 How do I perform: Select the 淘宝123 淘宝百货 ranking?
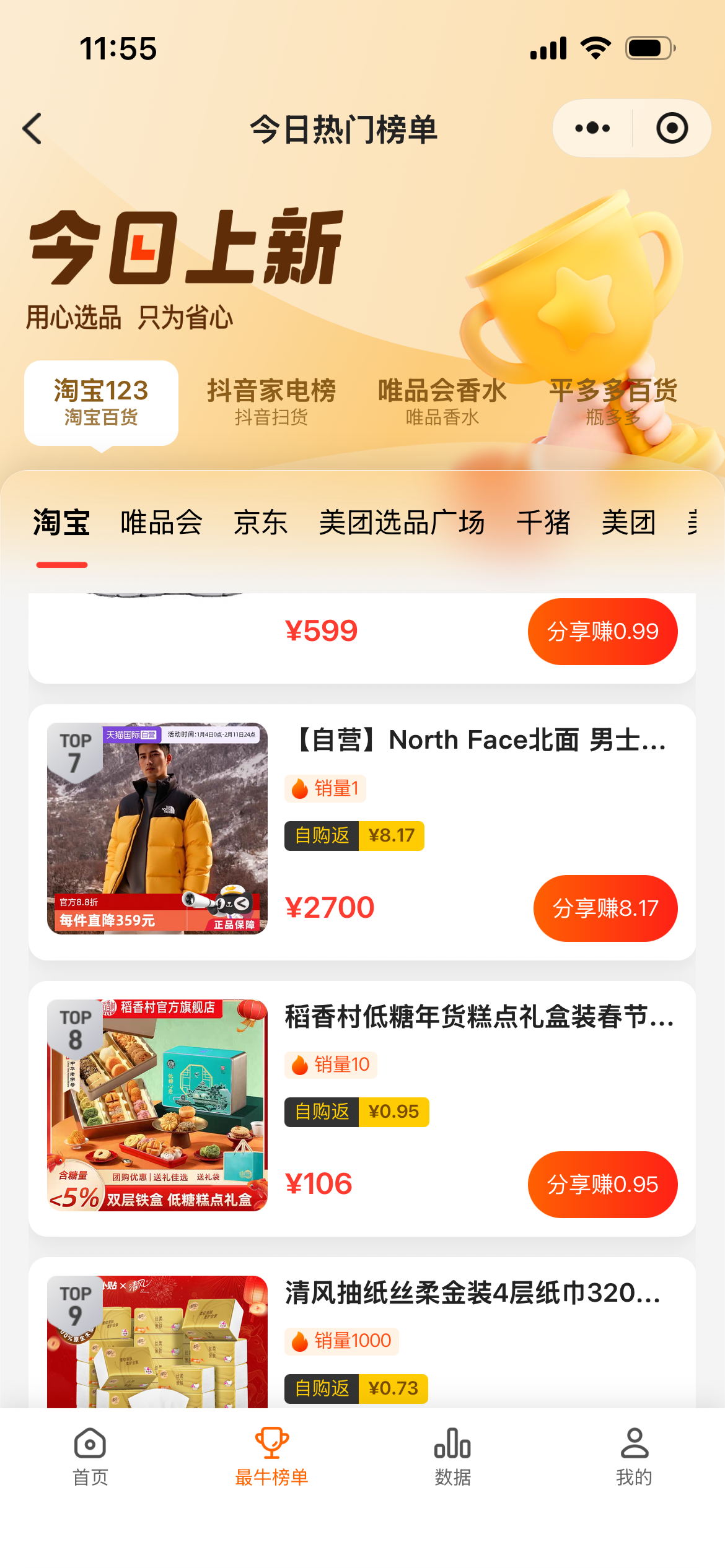click(x=101, y=402)
